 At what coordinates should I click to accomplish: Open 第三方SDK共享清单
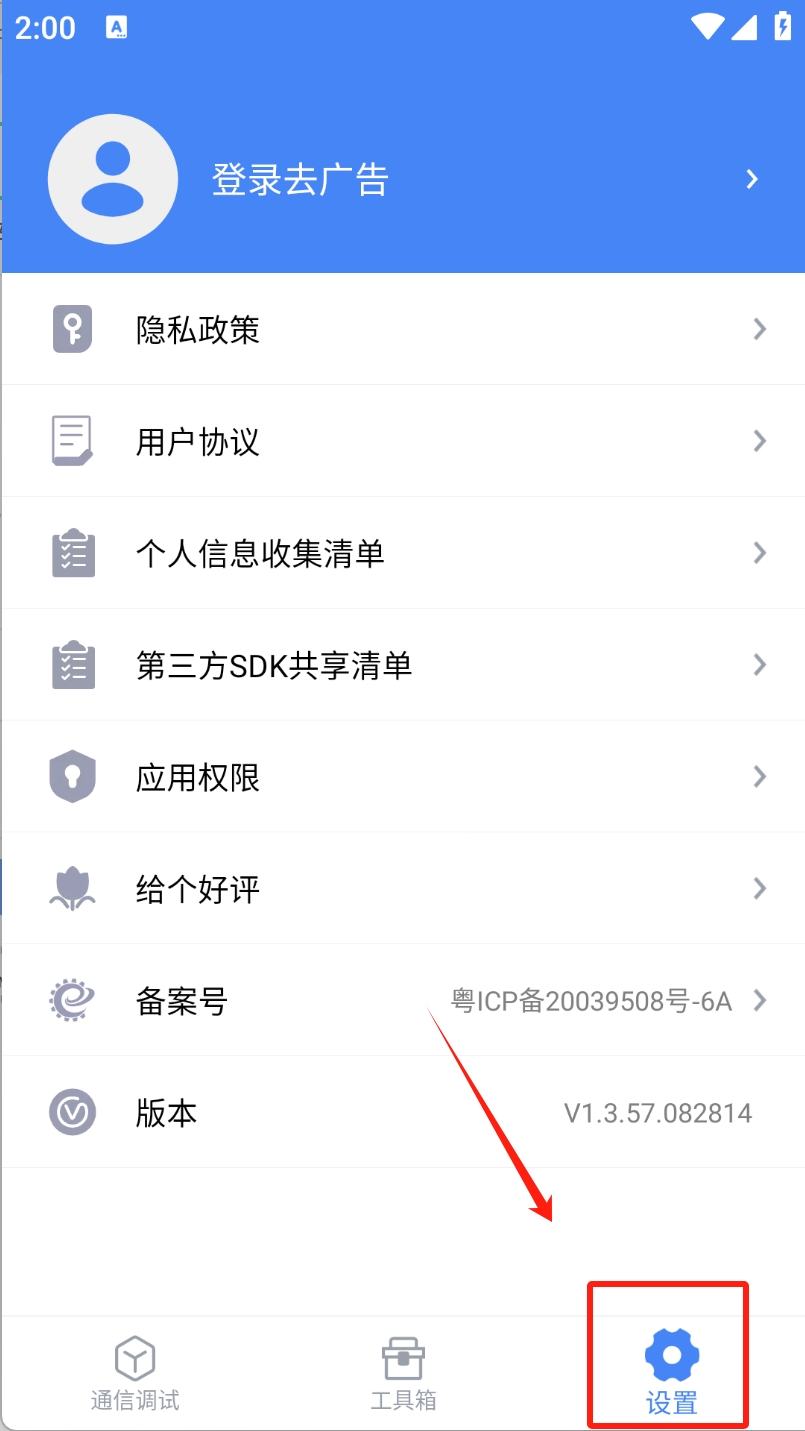pyautogui.click(x=402, y=665)
